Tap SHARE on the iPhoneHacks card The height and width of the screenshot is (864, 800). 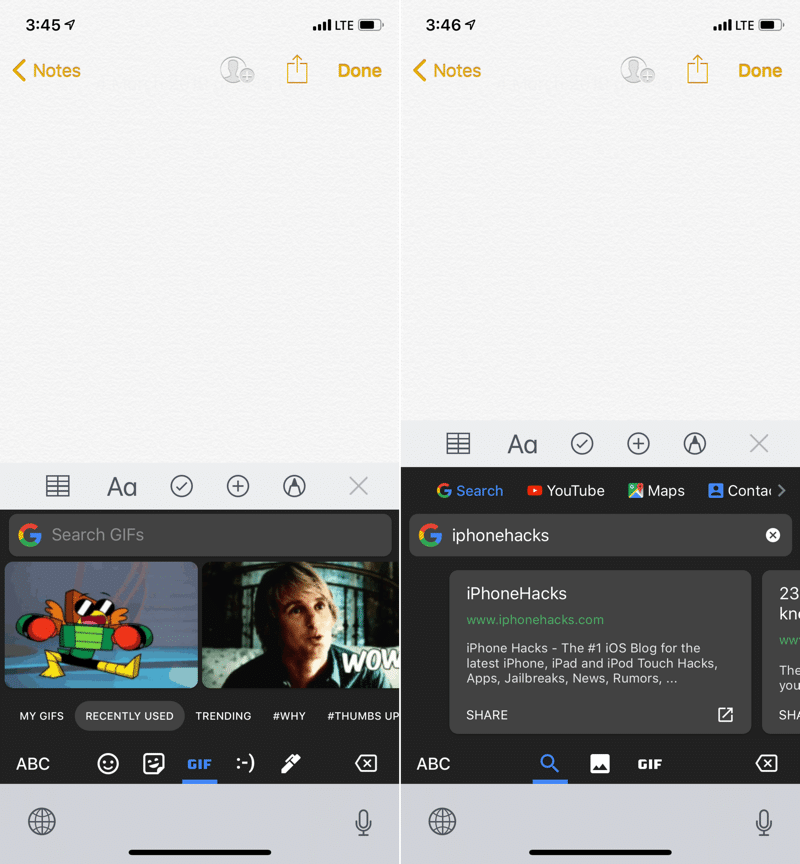pyautogui.click(x=487, y=715)
